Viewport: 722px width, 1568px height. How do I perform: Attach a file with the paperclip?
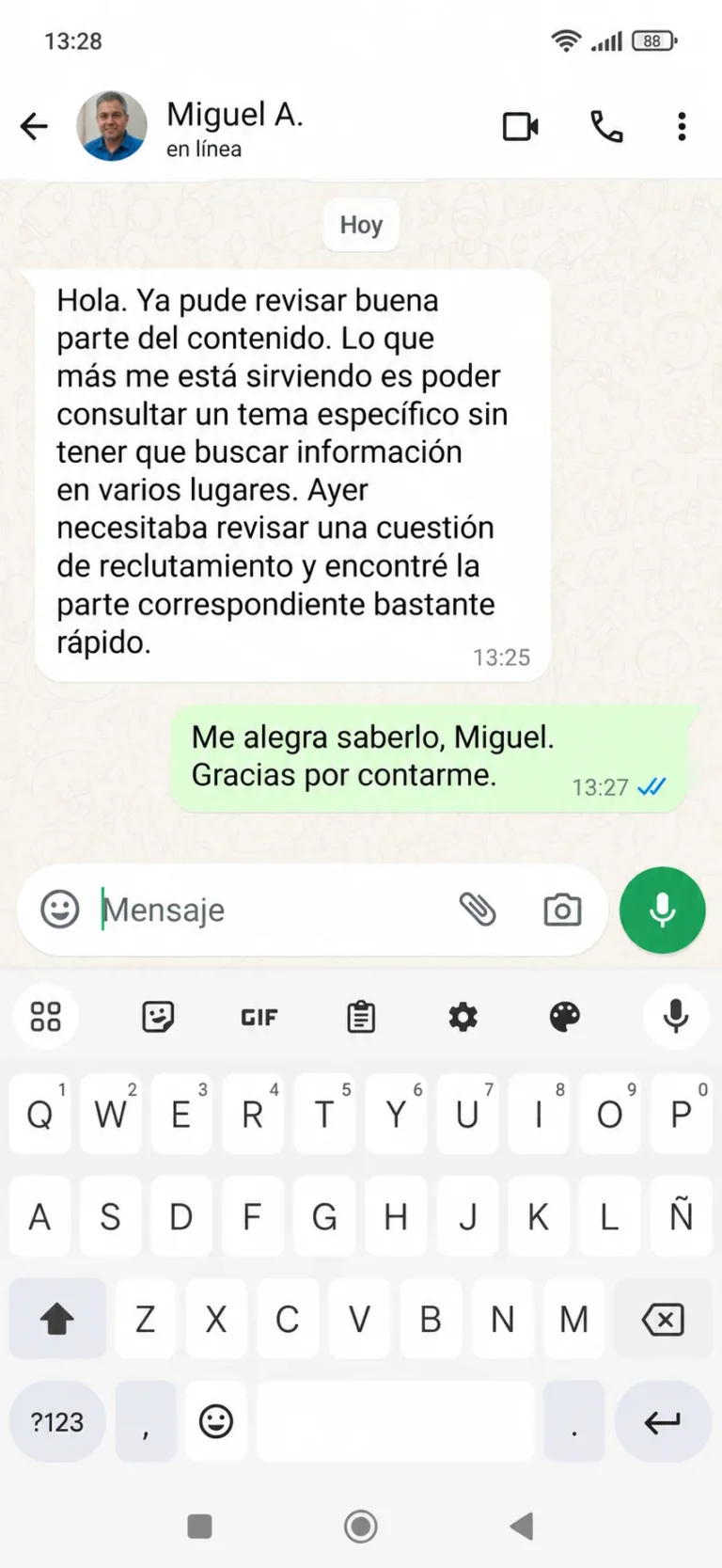click(478, 910)
